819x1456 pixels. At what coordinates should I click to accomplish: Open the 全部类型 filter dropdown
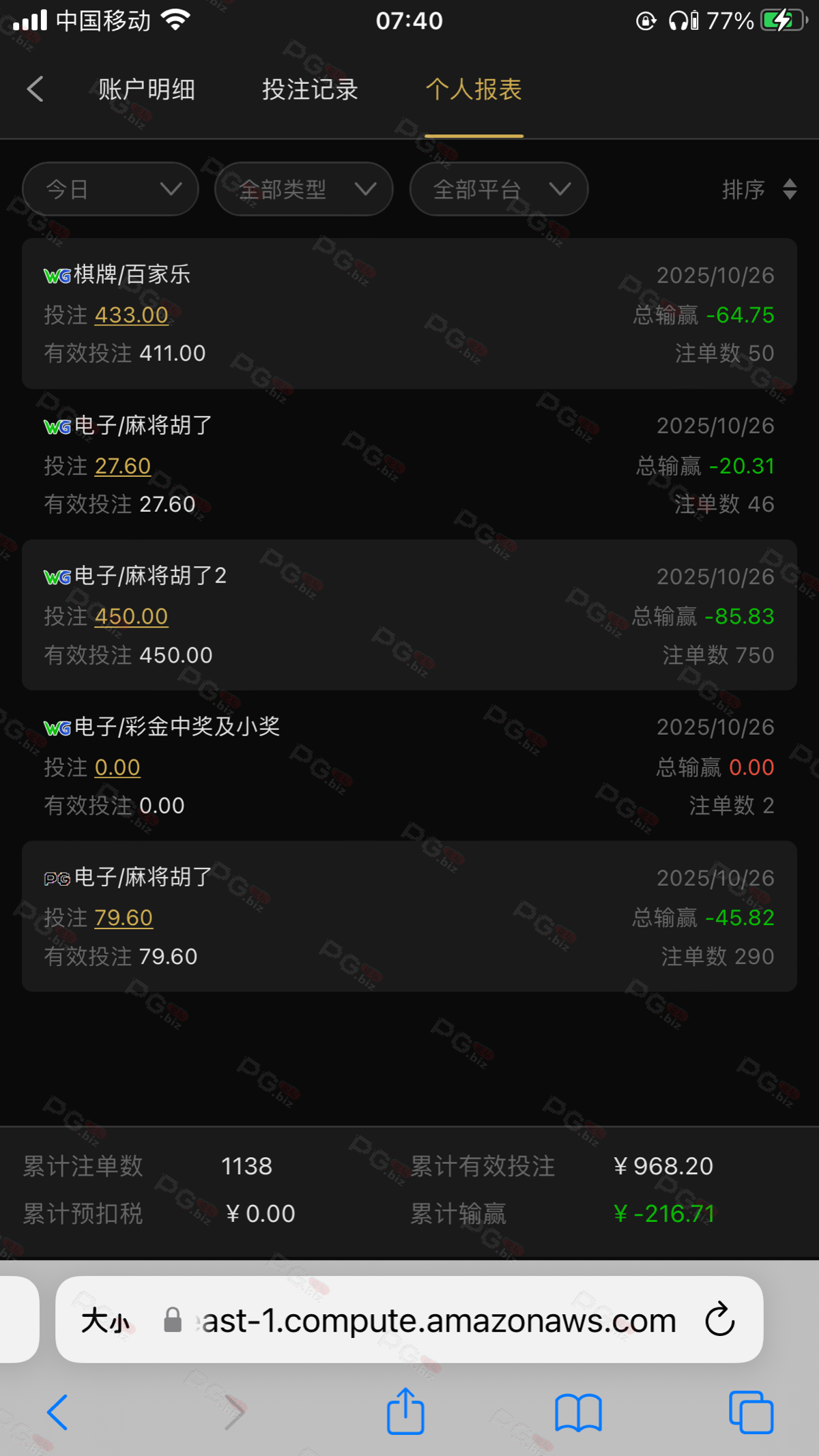point(304,189)
